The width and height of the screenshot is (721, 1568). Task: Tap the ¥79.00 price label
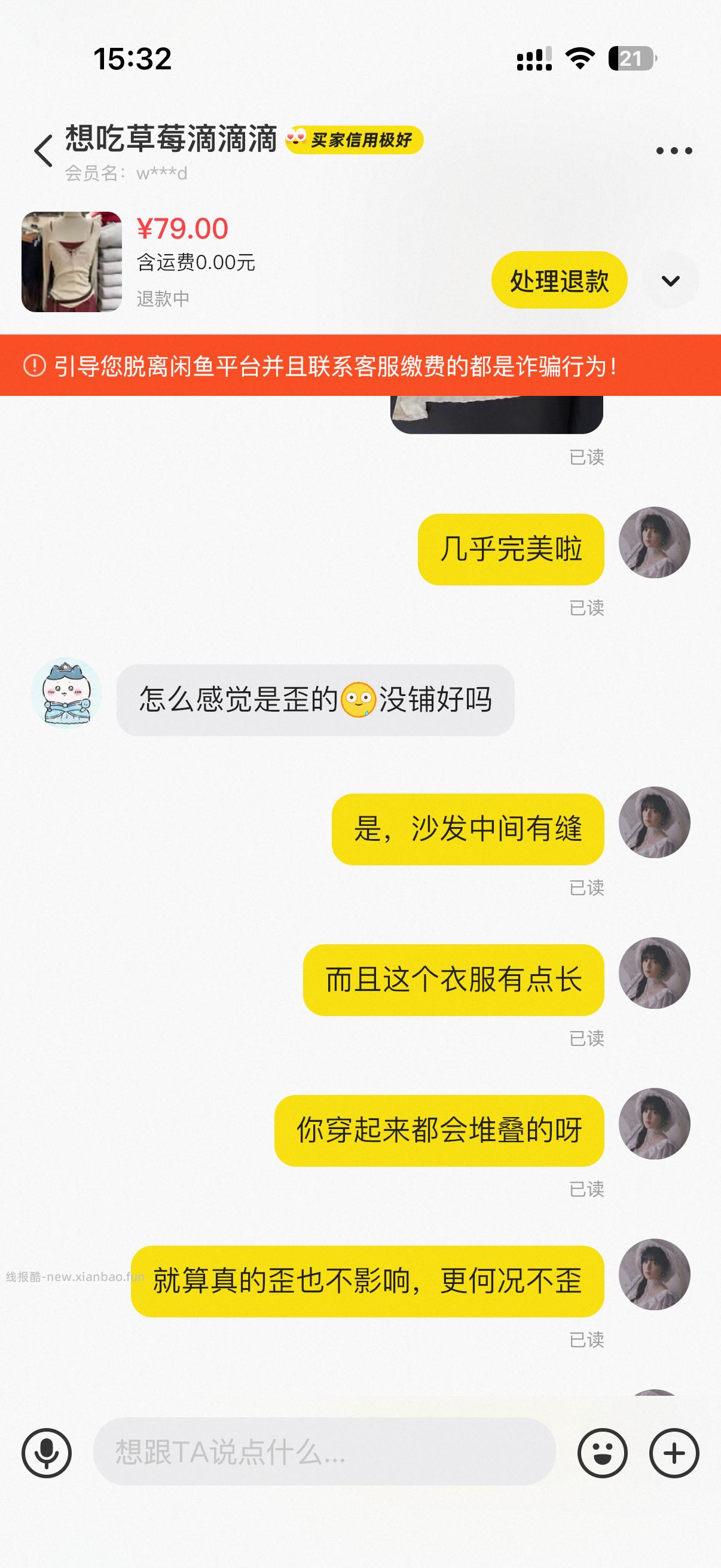coord(181,230)
